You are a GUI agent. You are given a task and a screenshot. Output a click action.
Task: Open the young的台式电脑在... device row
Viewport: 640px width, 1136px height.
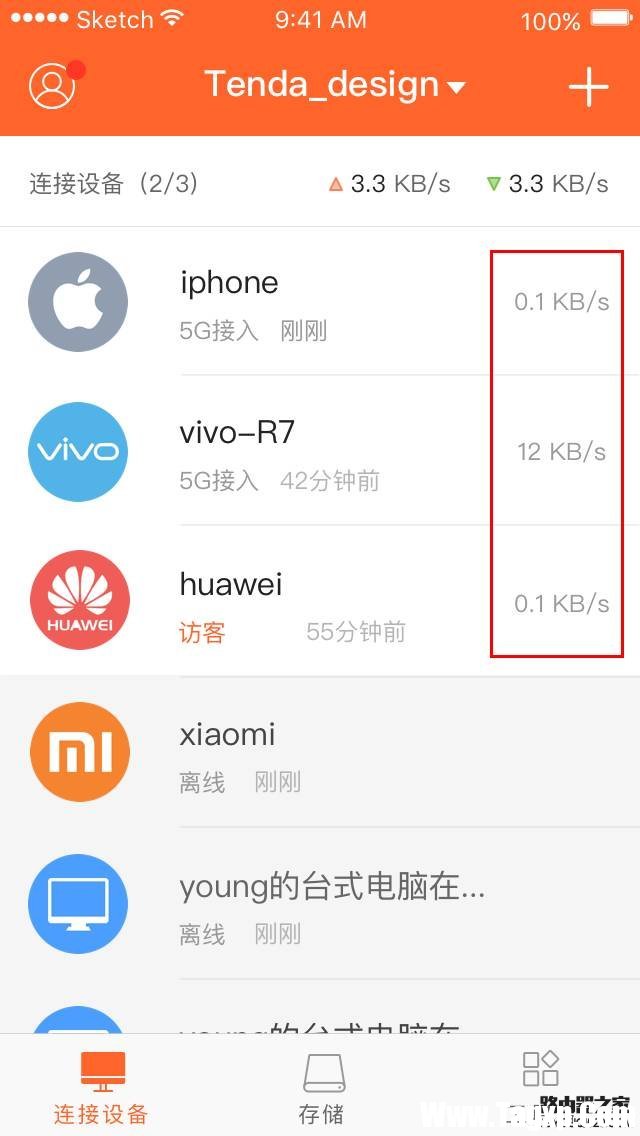tap(320, 905)
